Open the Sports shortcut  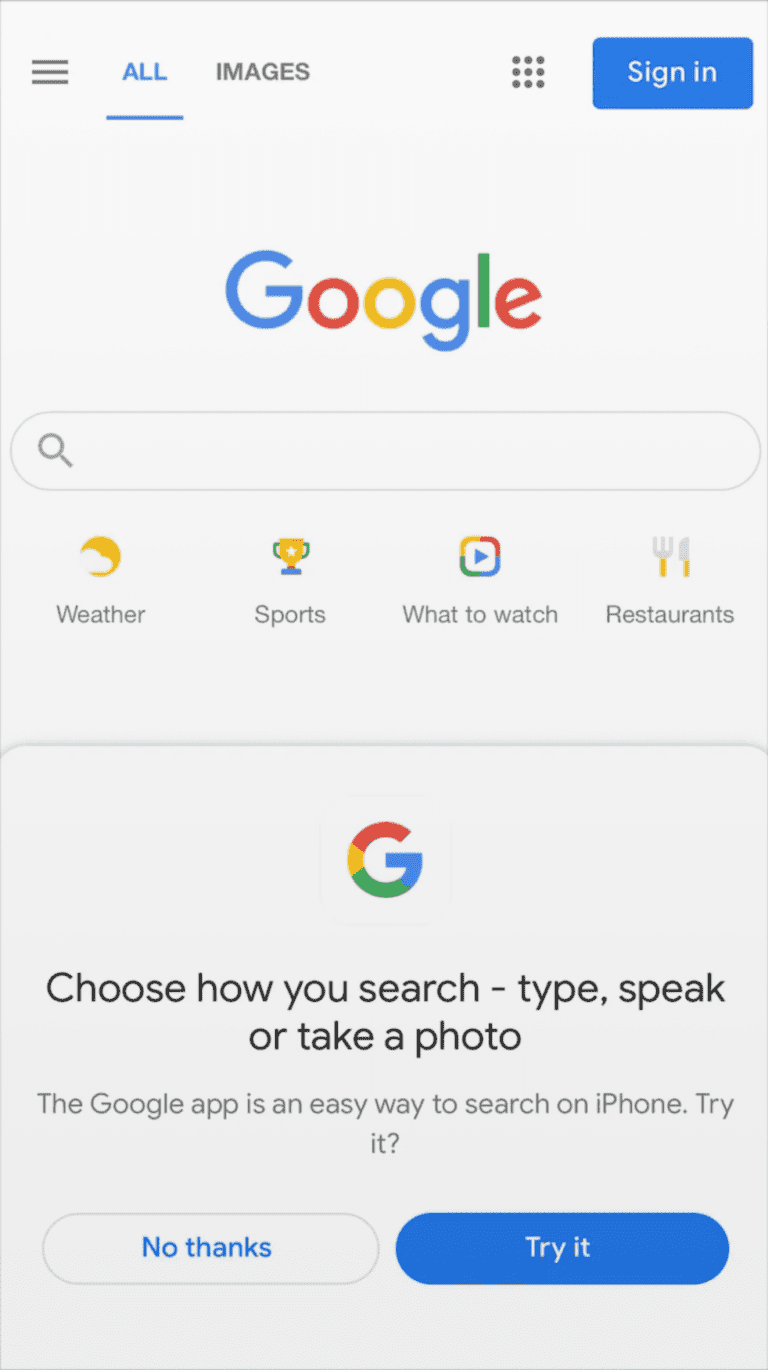[x=290, y=581]
